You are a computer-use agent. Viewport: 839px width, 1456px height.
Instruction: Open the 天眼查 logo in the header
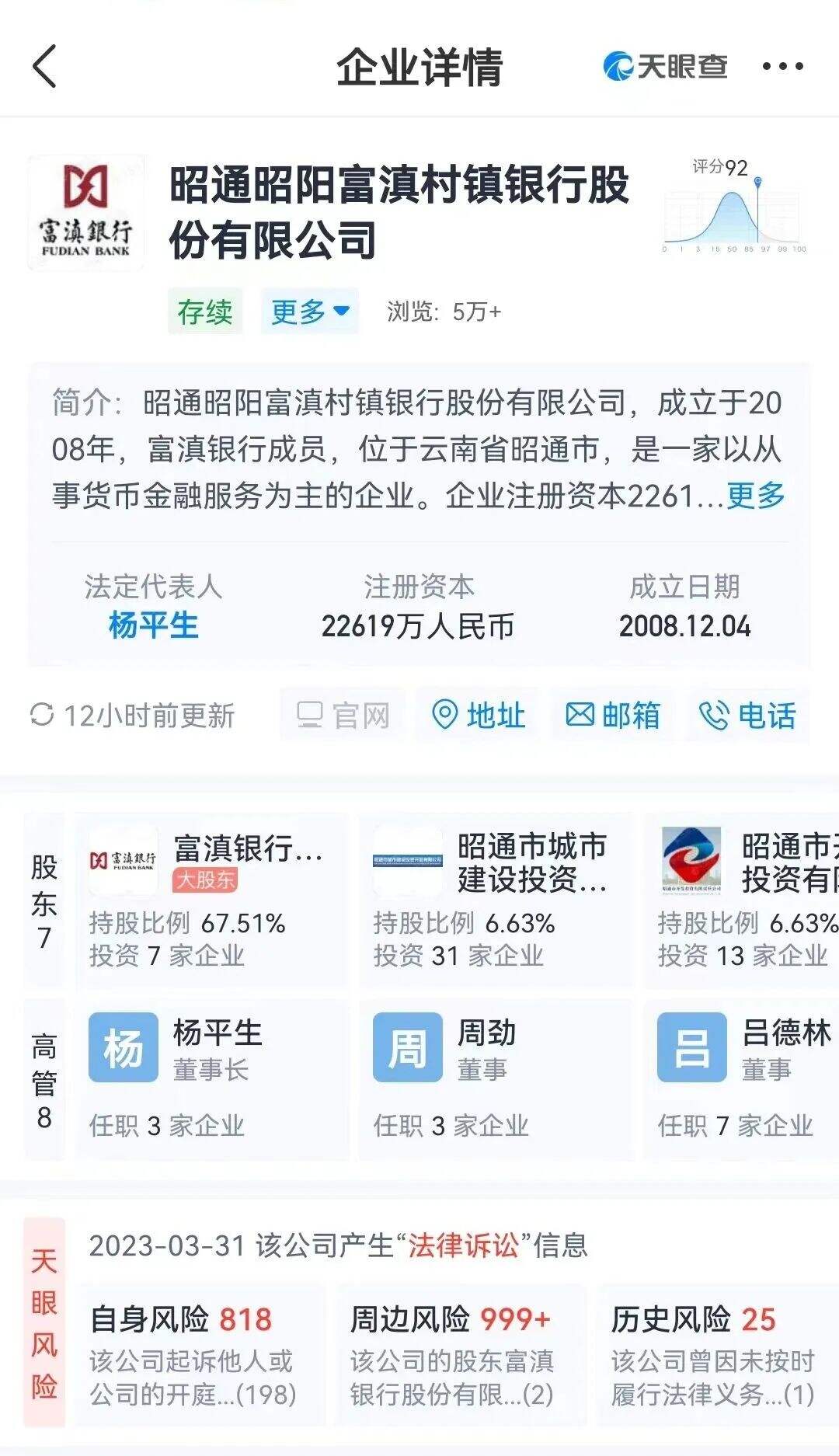(664, 67)
